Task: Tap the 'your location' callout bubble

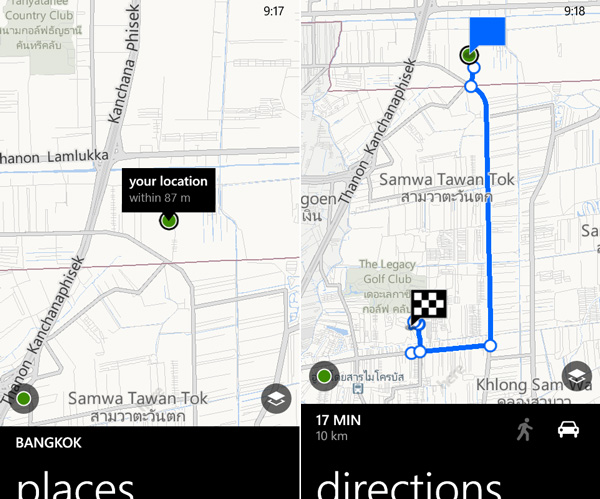Action: click(x=168, y=188)
